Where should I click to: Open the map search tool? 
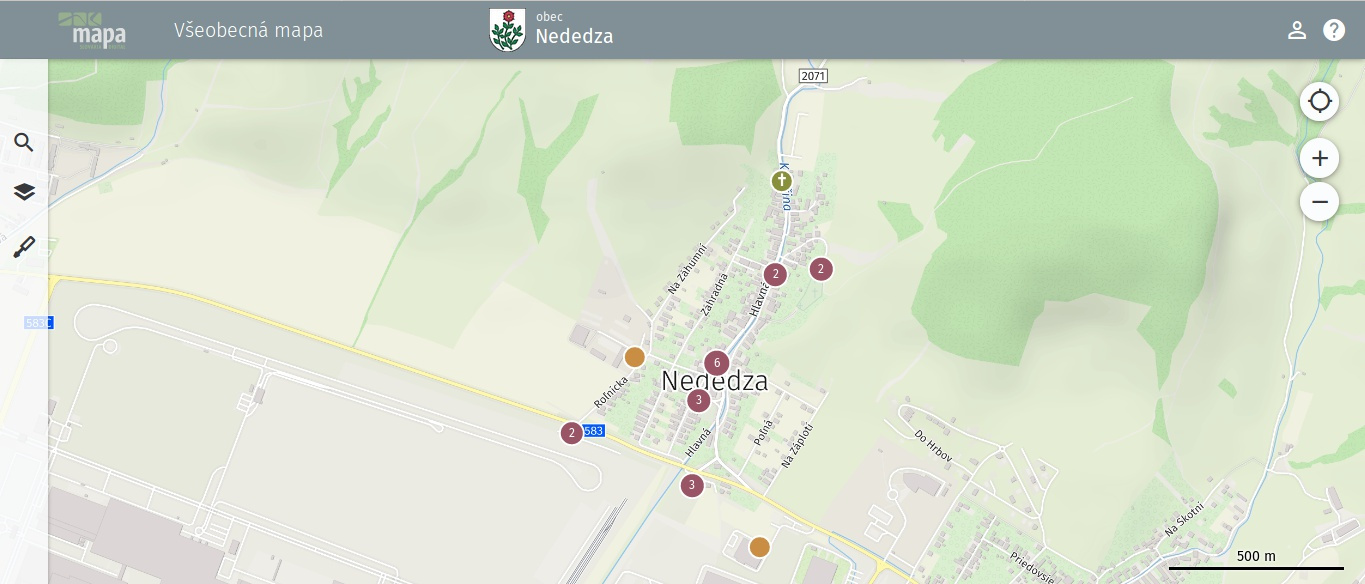[24, 143]
